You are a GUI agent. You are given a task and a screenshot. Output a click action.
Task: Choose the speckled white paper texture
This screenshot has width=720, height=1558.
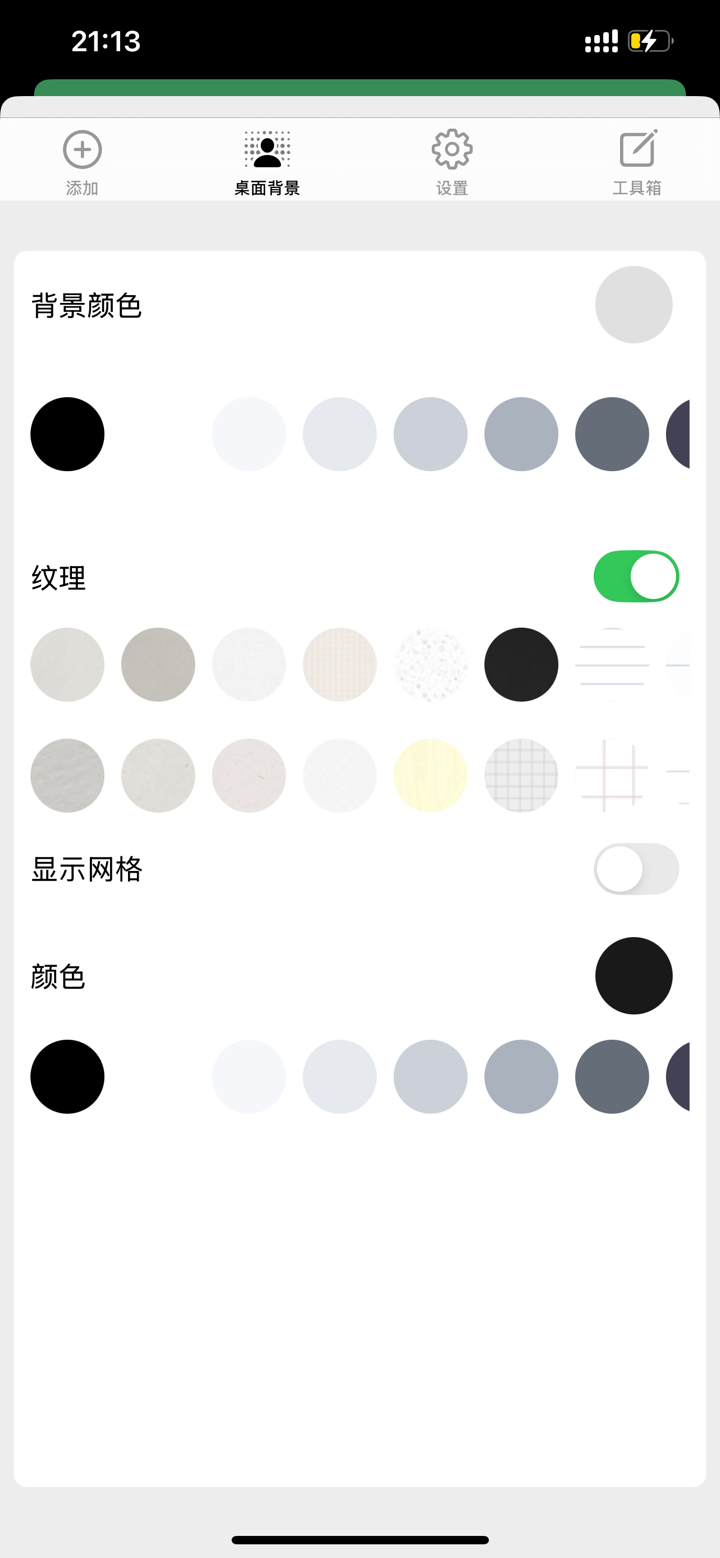point(430,664)
